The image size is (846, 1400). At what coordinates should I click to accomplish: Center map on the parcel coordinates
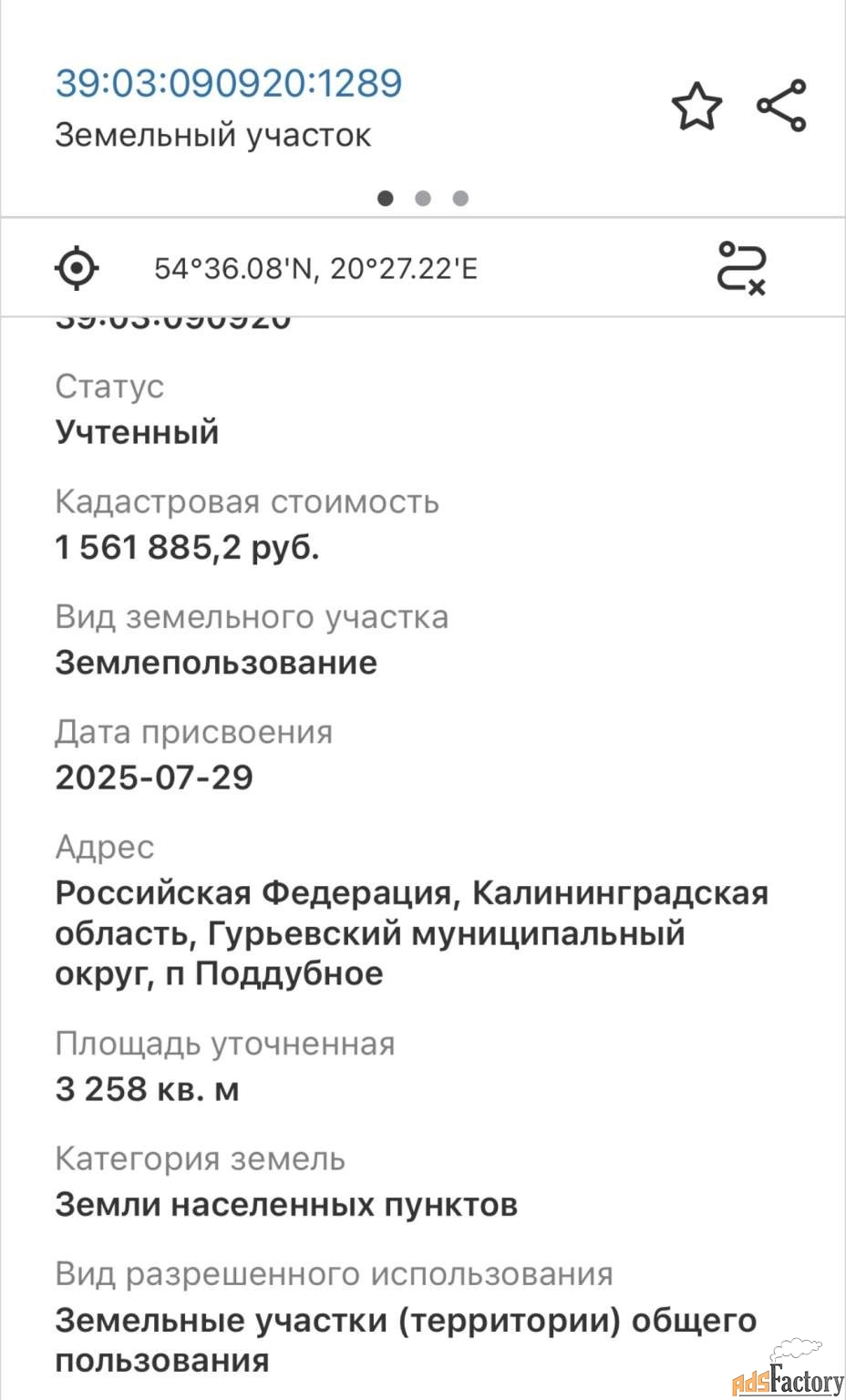tap(77, 268)
